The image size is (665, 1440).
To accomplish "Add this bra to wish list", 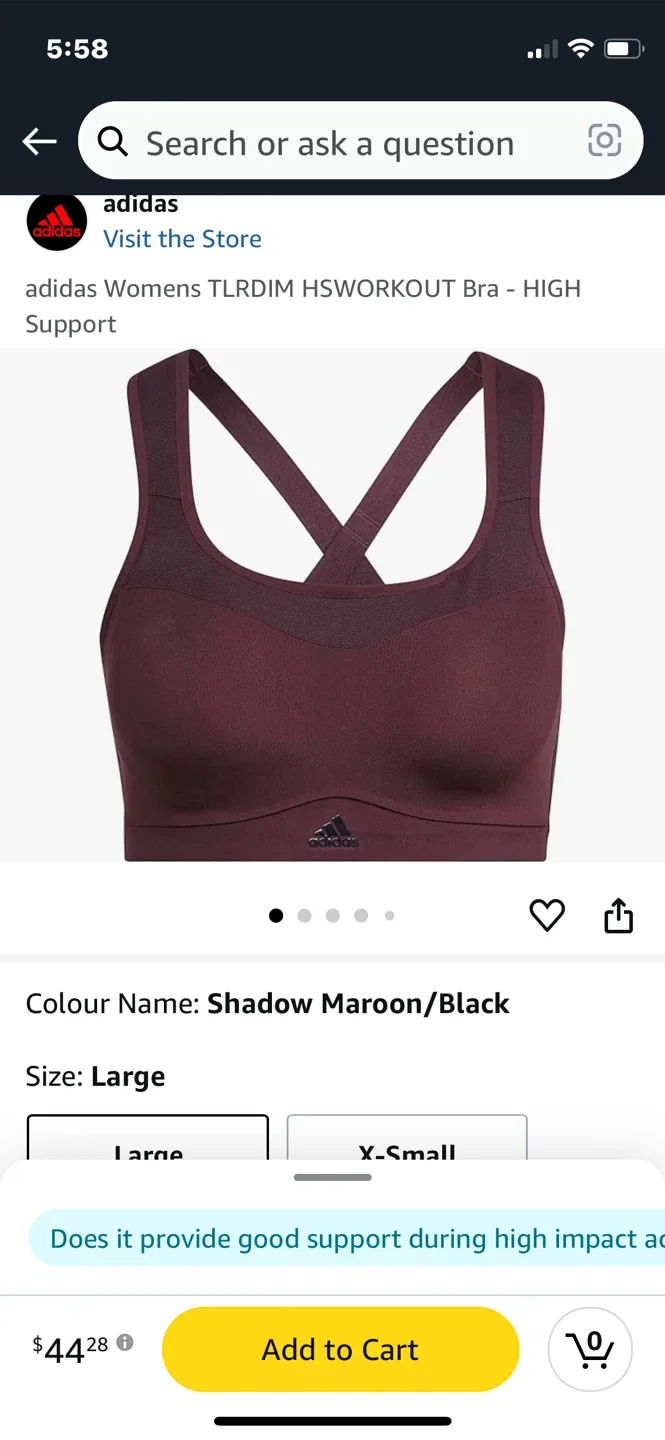I will 546,915.
